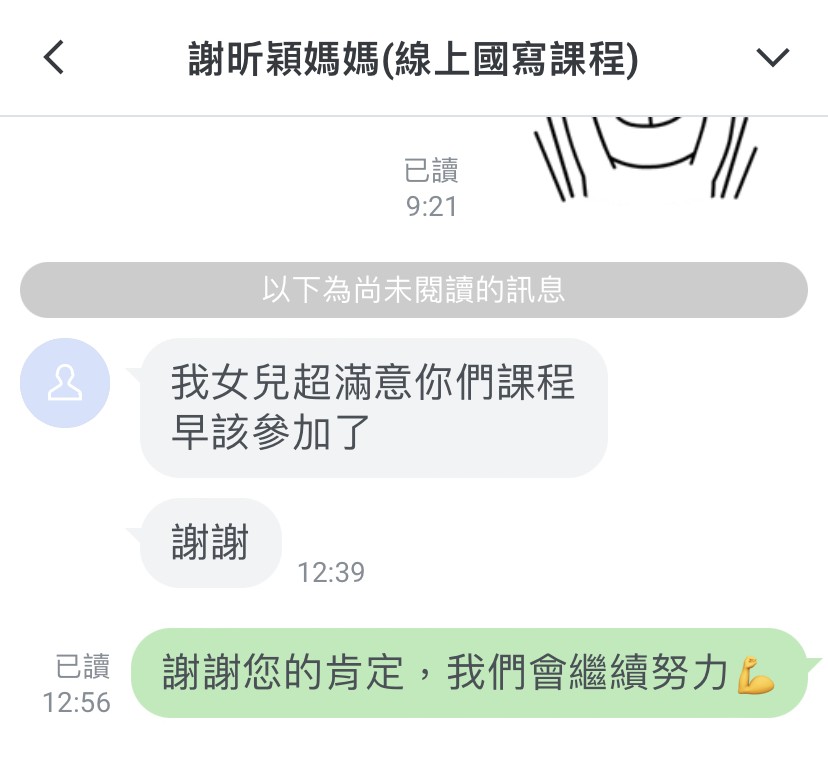View the sticker image in the chat
828x778 pixels.
coord(645,158)
